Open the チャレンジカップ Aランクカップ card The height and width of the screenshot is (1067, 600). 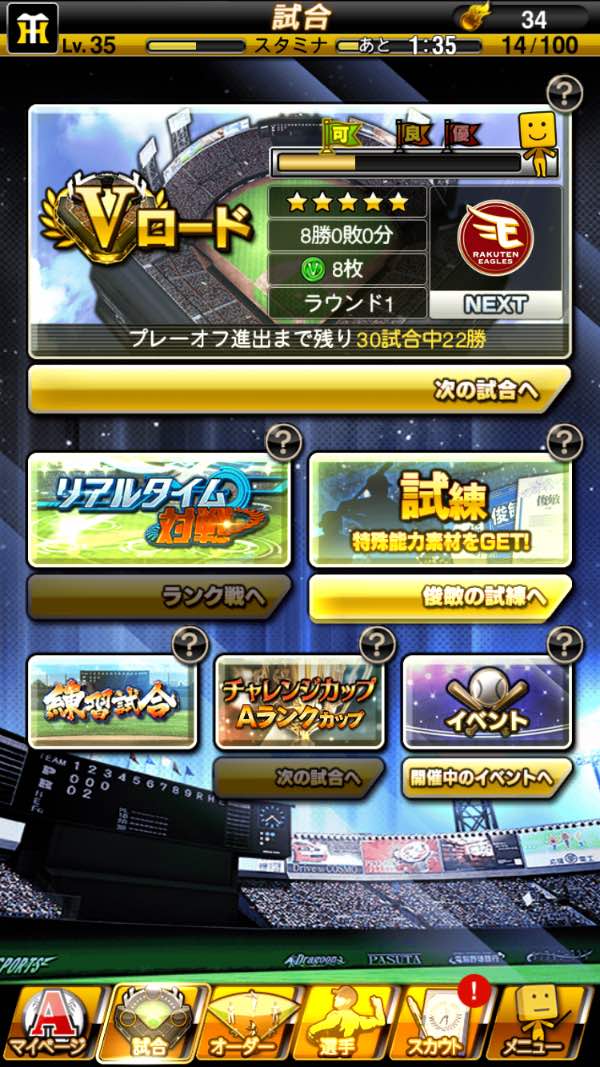[300, 703]
